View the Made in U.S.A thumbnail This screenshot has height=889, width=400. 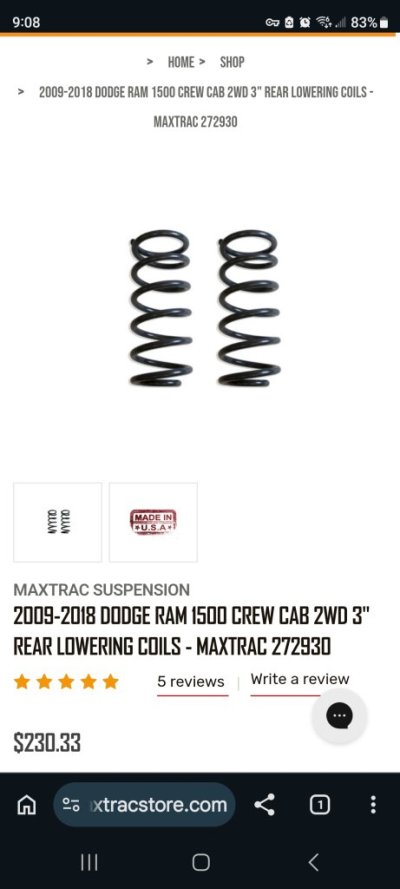pyautogui.click(x=153, y=522)
